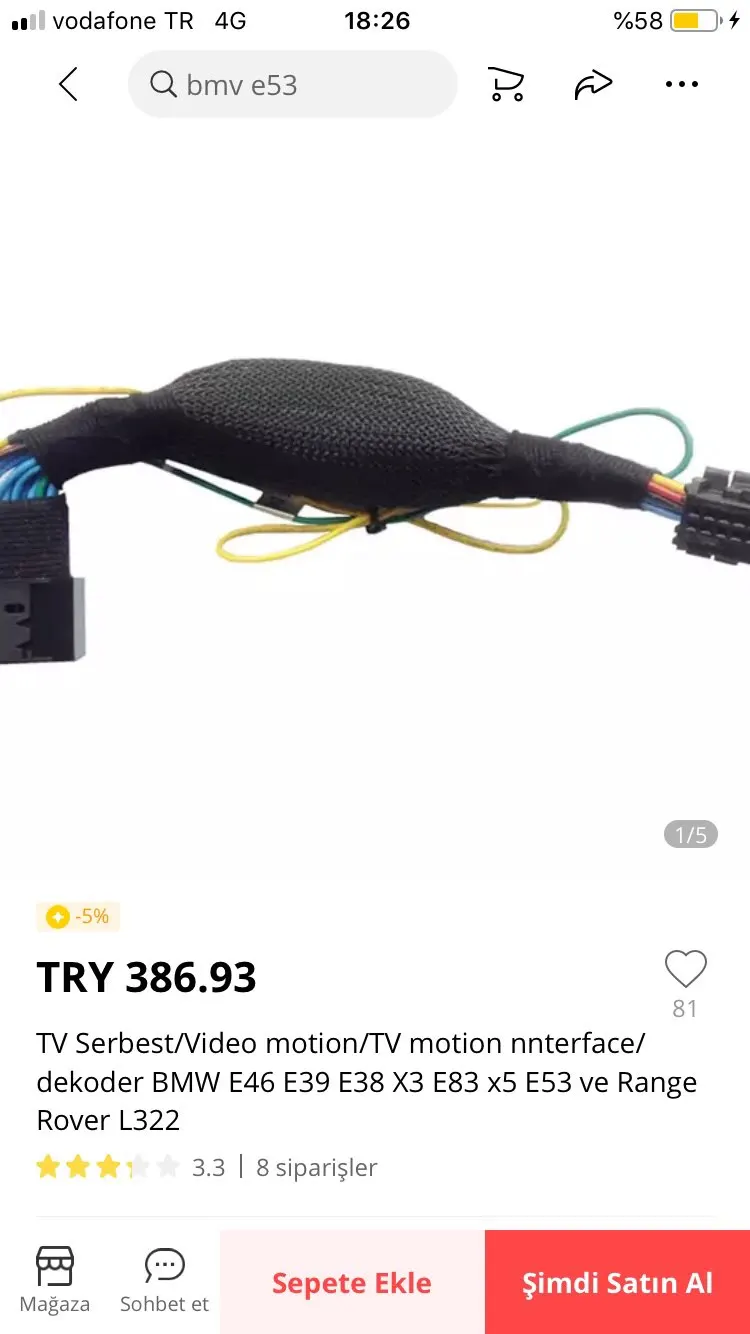Viewport: 750px width, 1334px height.
Task: Tap the search field containing bmv e53
Action: click(292, 85)
